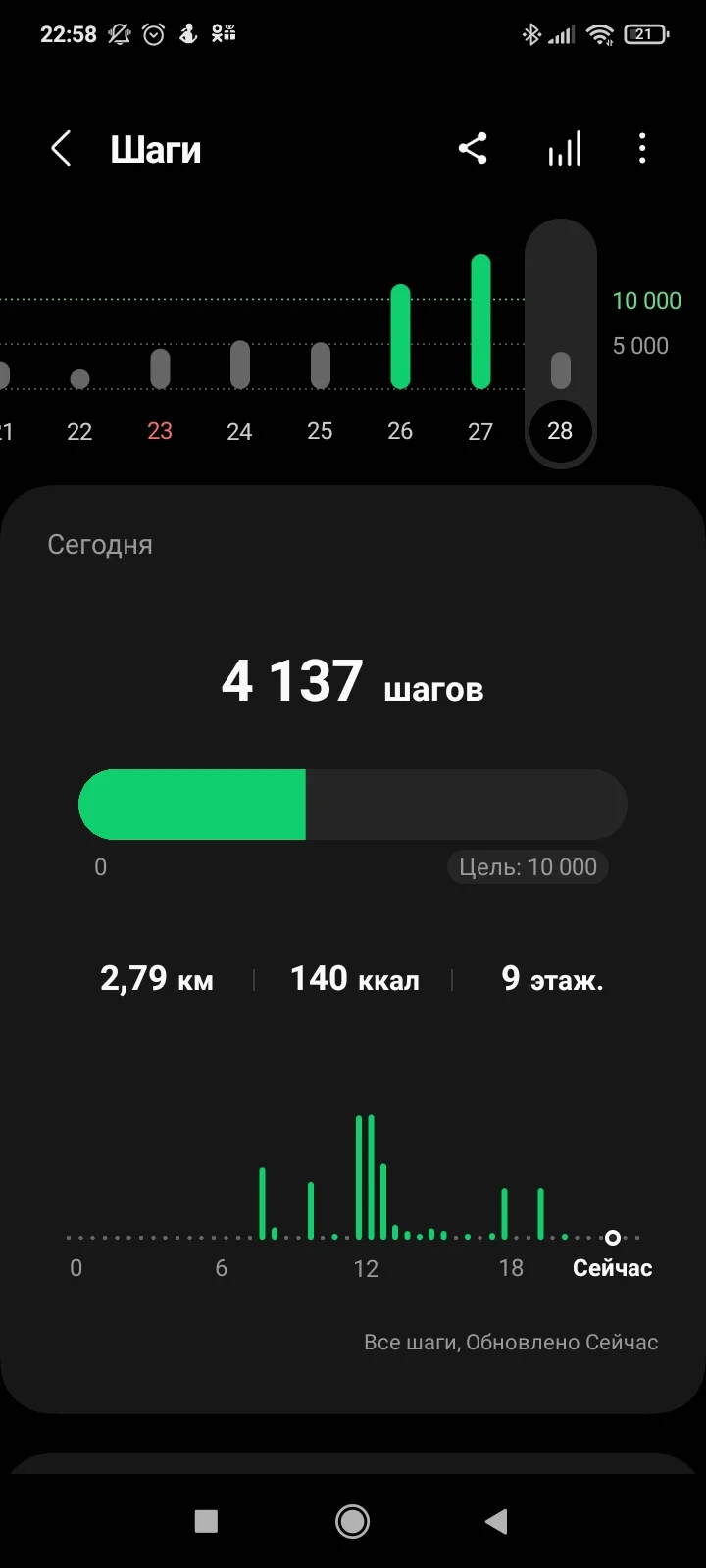
Task: Open the step statistics chart icon
Action: click(x=565, y=150)
